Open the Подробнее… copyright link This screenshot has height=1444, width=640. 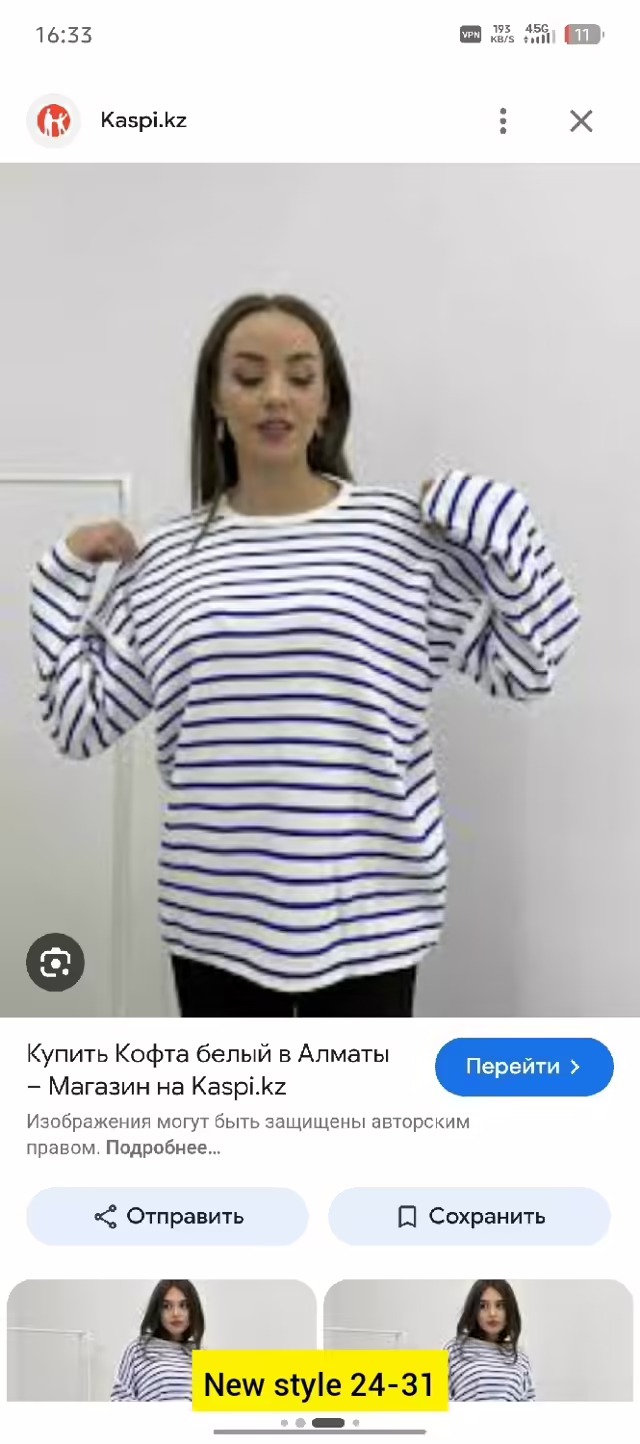pos(163,1148)
